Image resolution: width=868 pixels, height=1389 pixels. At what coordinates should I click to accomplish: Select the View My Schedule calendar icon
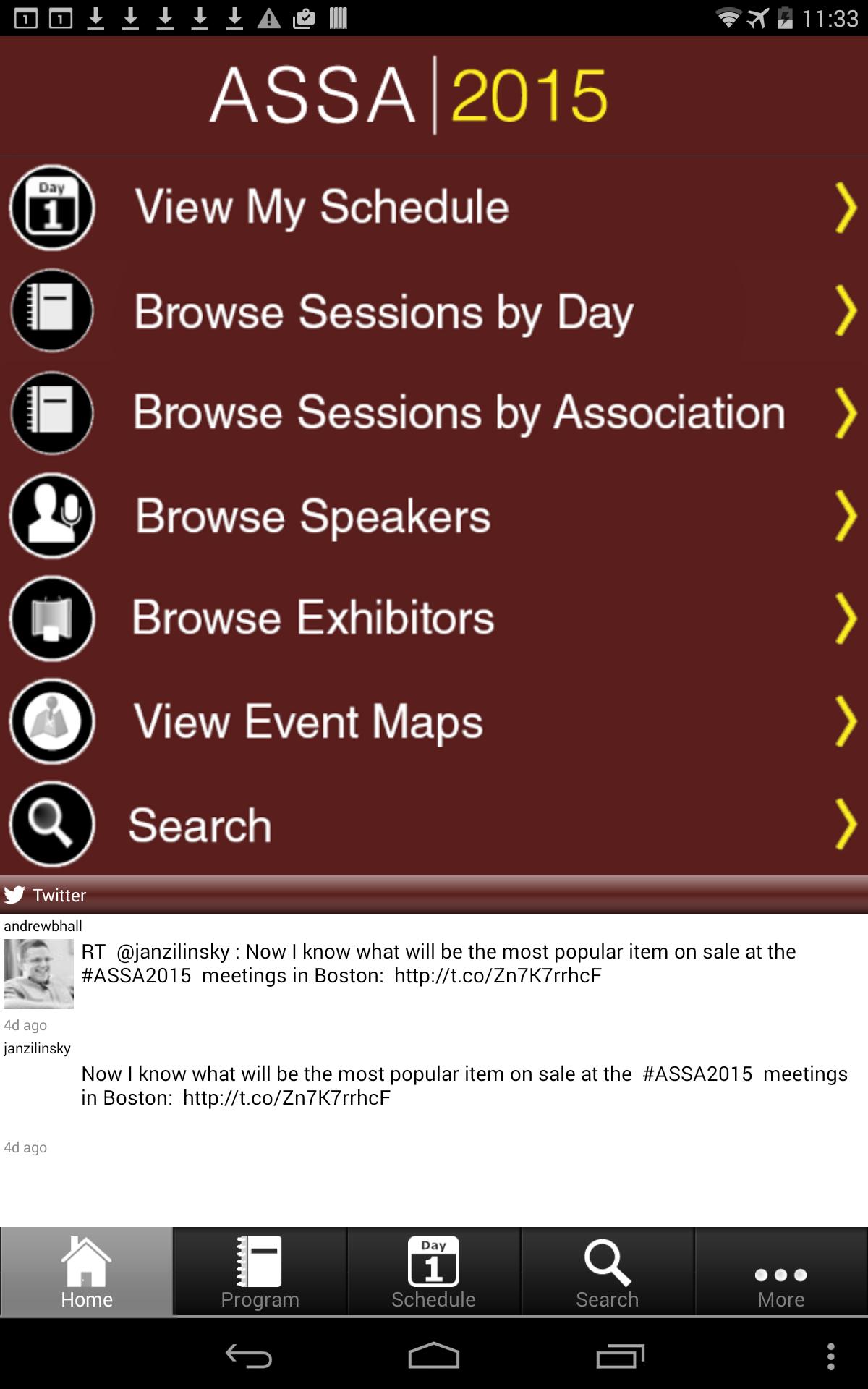(x=51, y=207)
